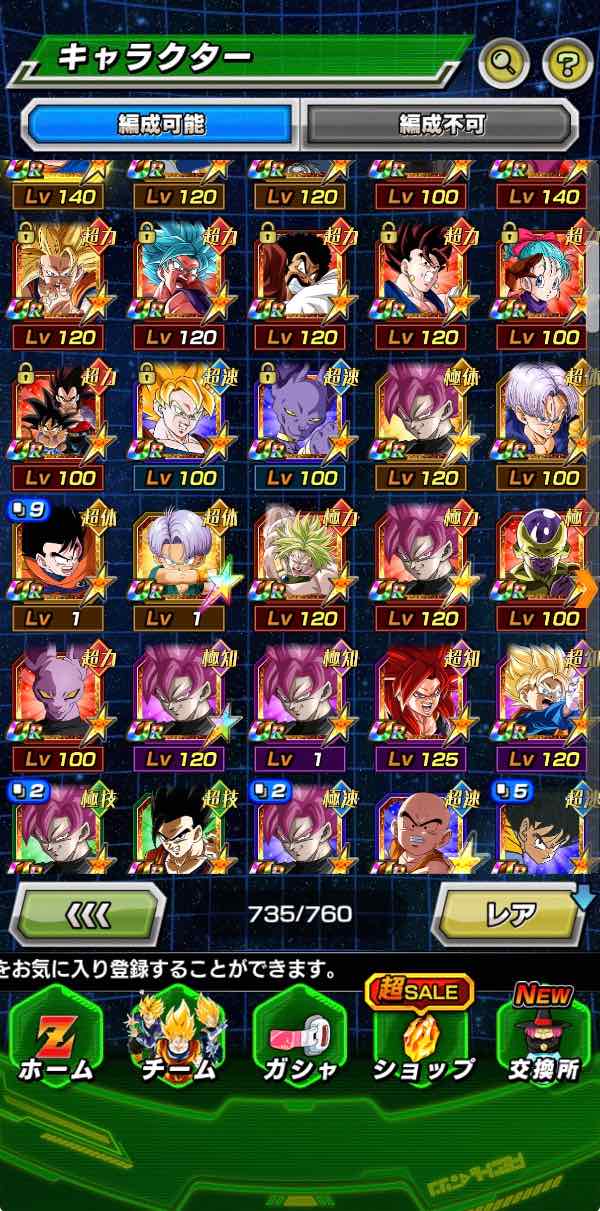The image size is (600, 1211).
Task: Open the magnifying glass search icon
Action: click(504, 64)
